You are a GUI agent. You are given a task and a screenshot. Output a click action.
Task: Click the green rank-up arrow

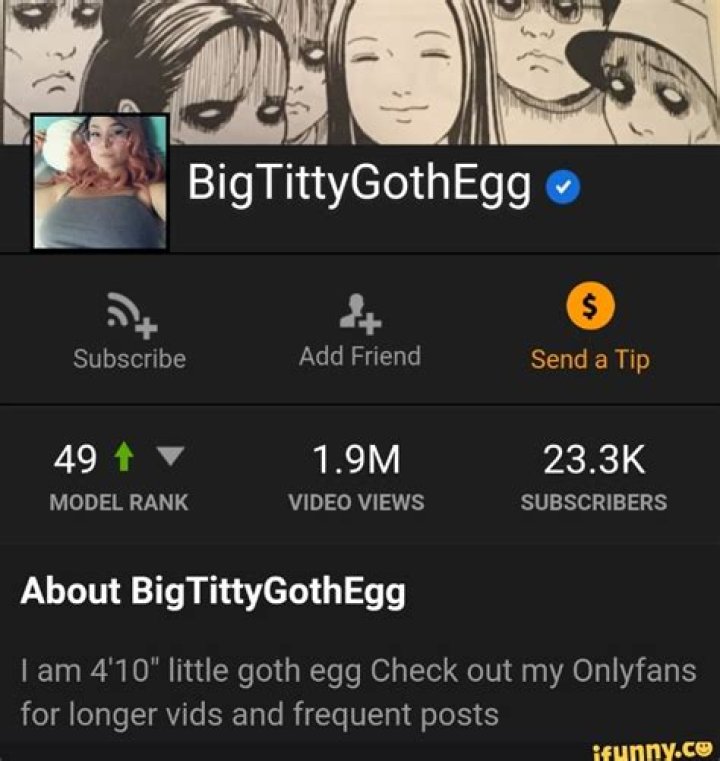tap(122, 456)
